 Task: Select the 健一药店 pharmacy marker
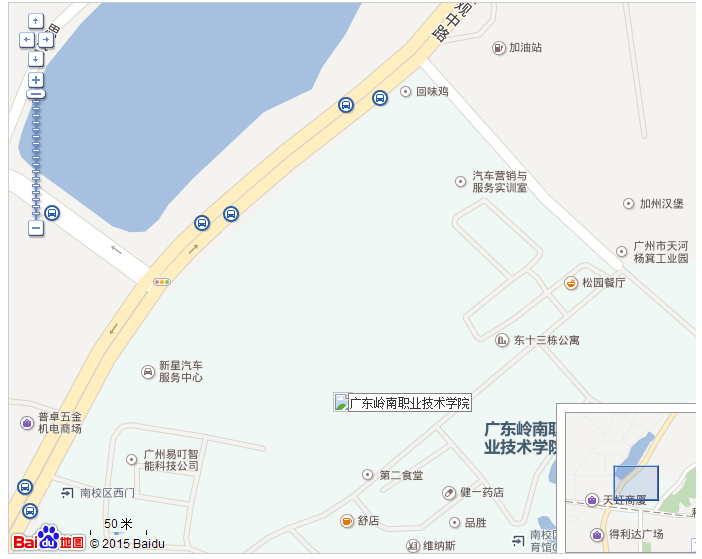point(449,493)
